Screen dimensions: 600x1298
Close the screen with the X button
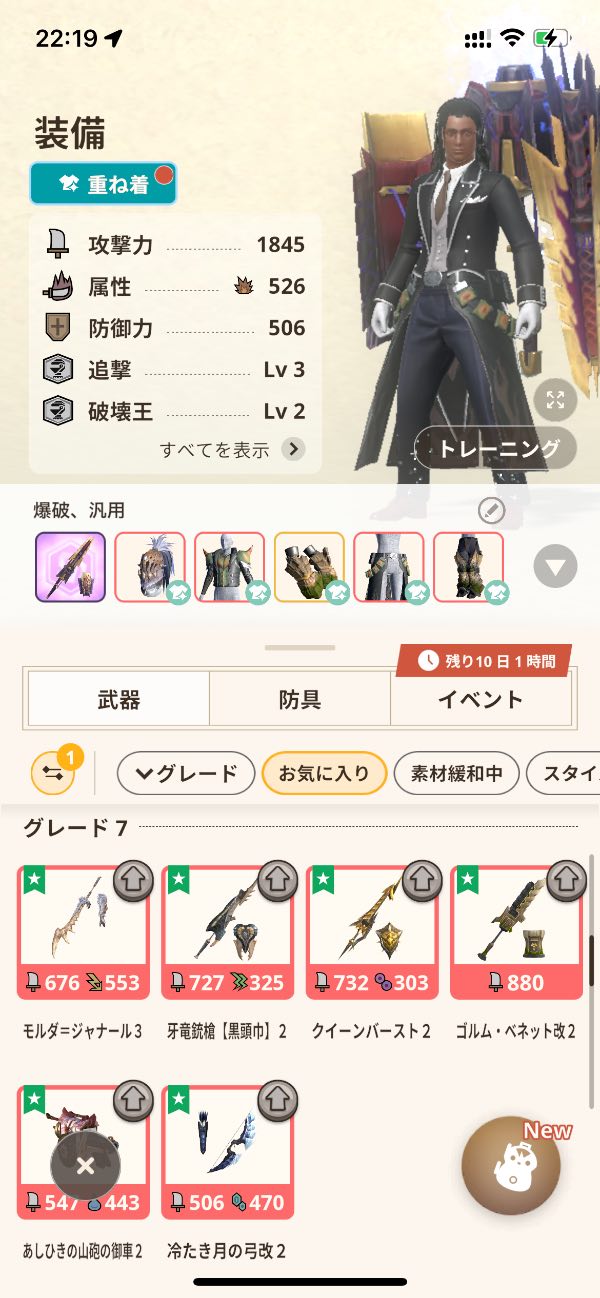pyautogui.click(x=85, y=1166)
